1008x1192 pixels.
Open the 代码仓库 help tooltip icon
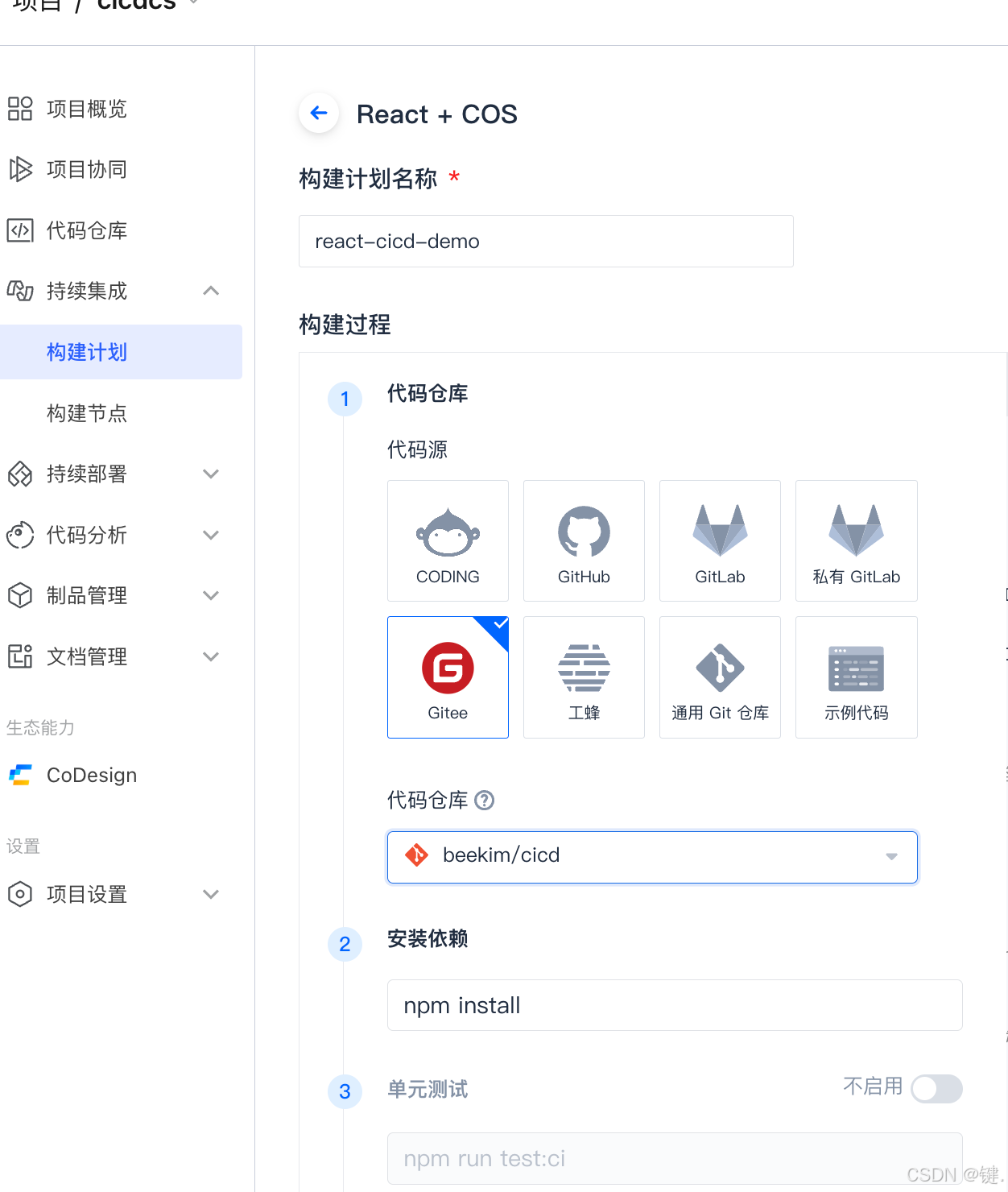coord(484,800)
